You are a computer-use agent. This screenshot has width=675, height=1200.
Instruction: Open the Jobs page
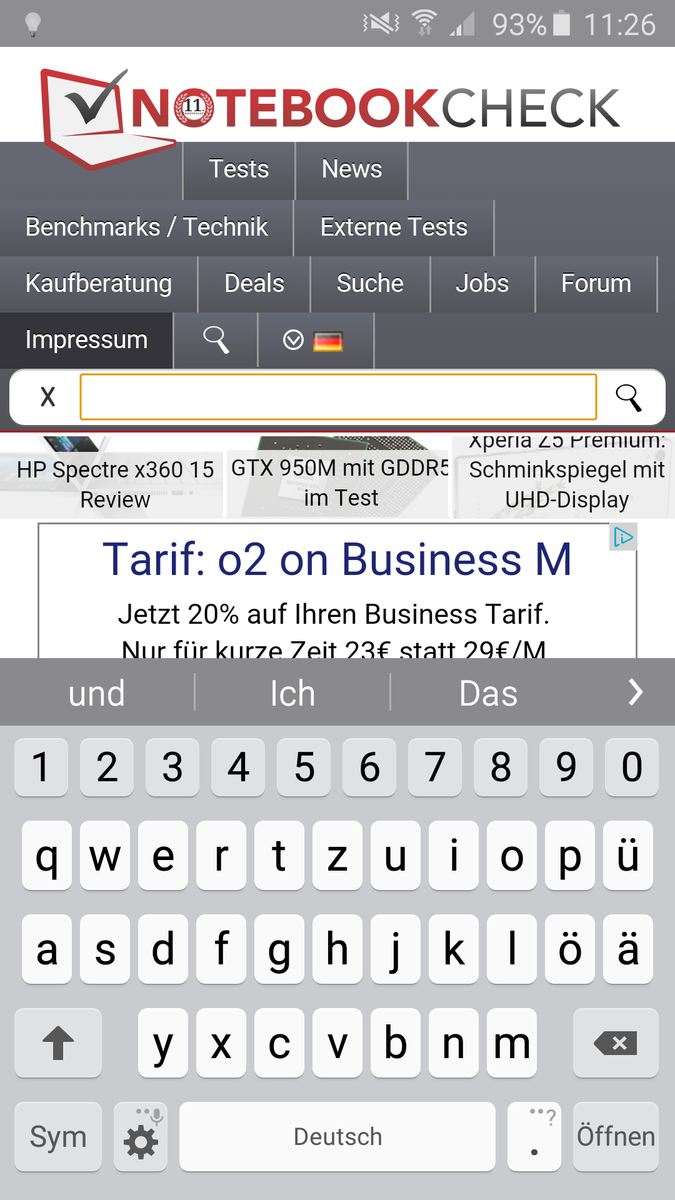pos(482,284)
